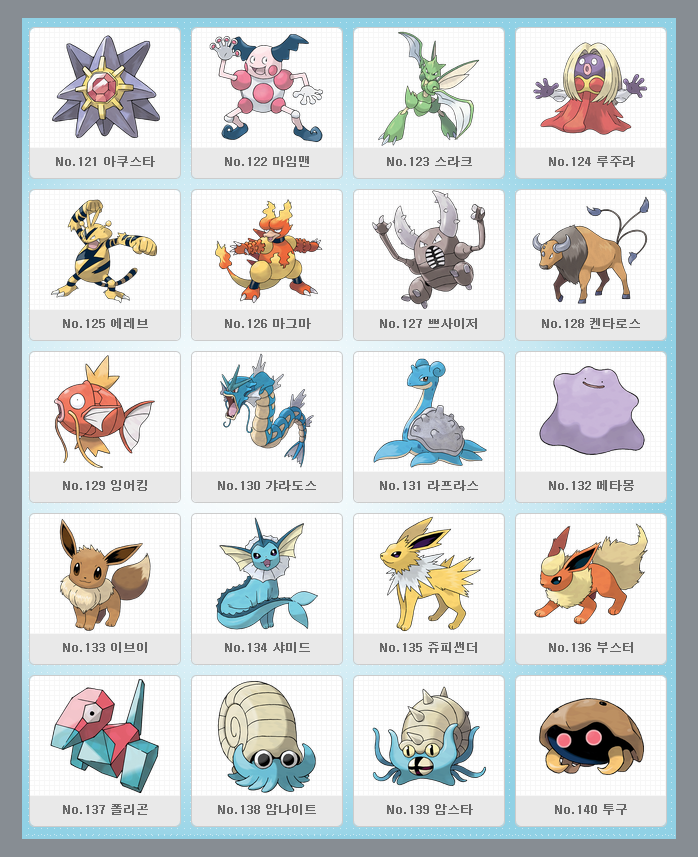Screen dimensions: 698x857
Task: Tap the No.130 갸라도스 tile
Action: pyautogui.click(x=267, y=426)
